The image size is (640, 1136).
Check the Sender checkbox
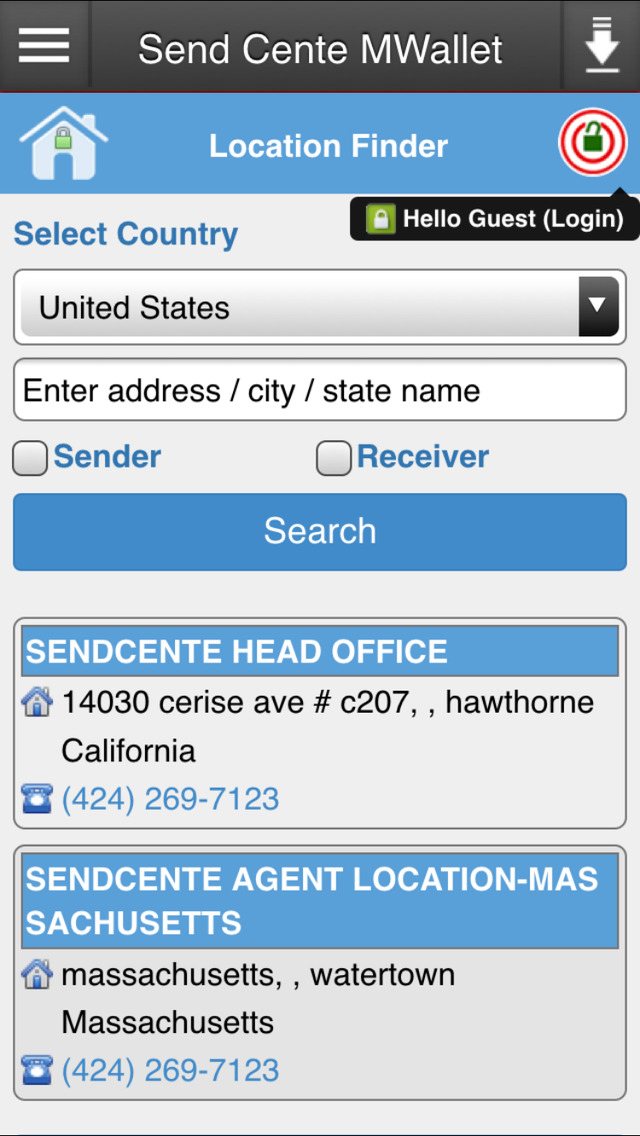point(30,459)
